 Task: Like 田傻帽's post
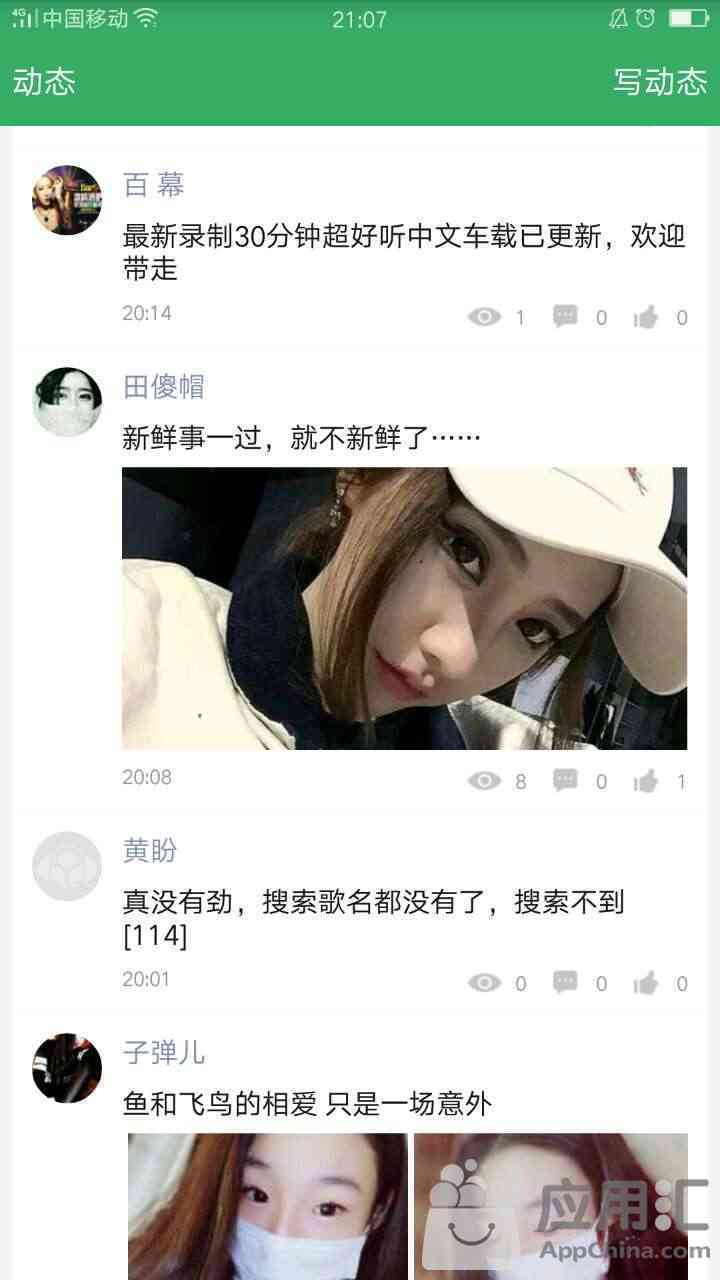coord(647,781)
